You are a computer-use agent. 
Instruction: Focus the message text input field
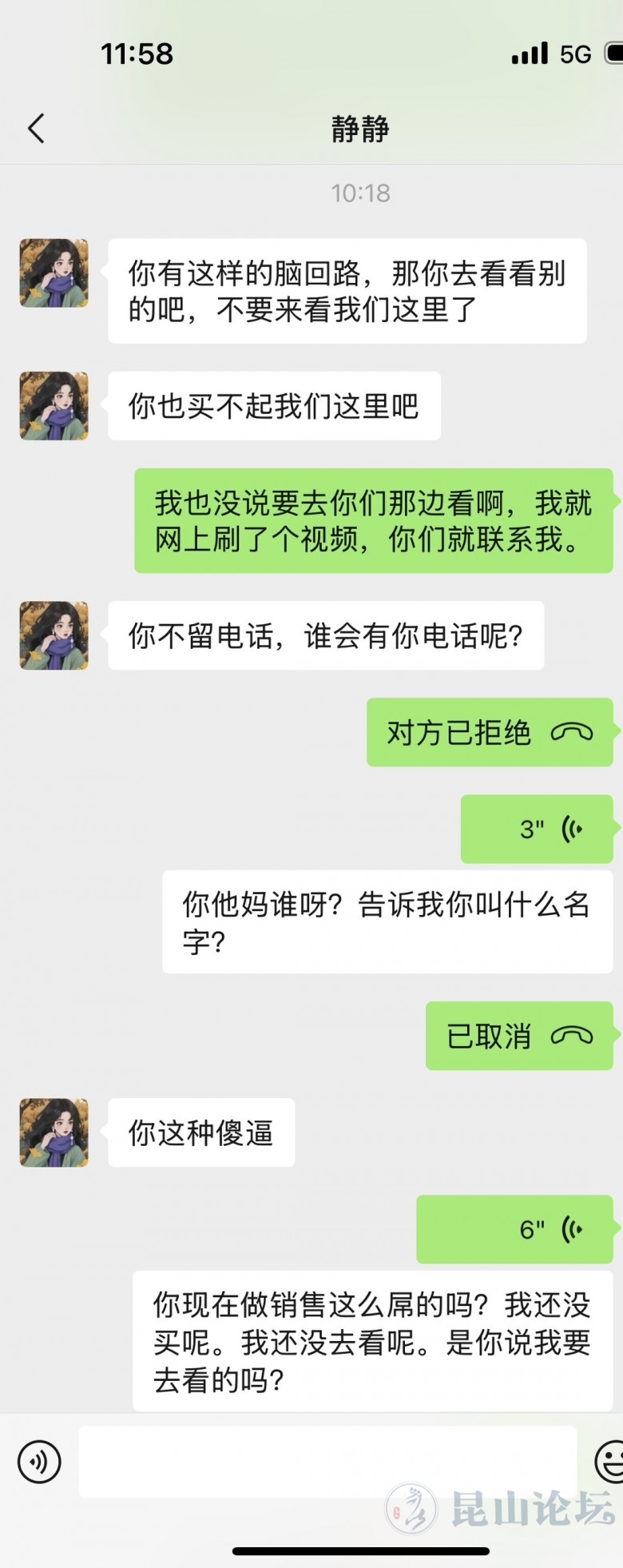[327, 1462]
